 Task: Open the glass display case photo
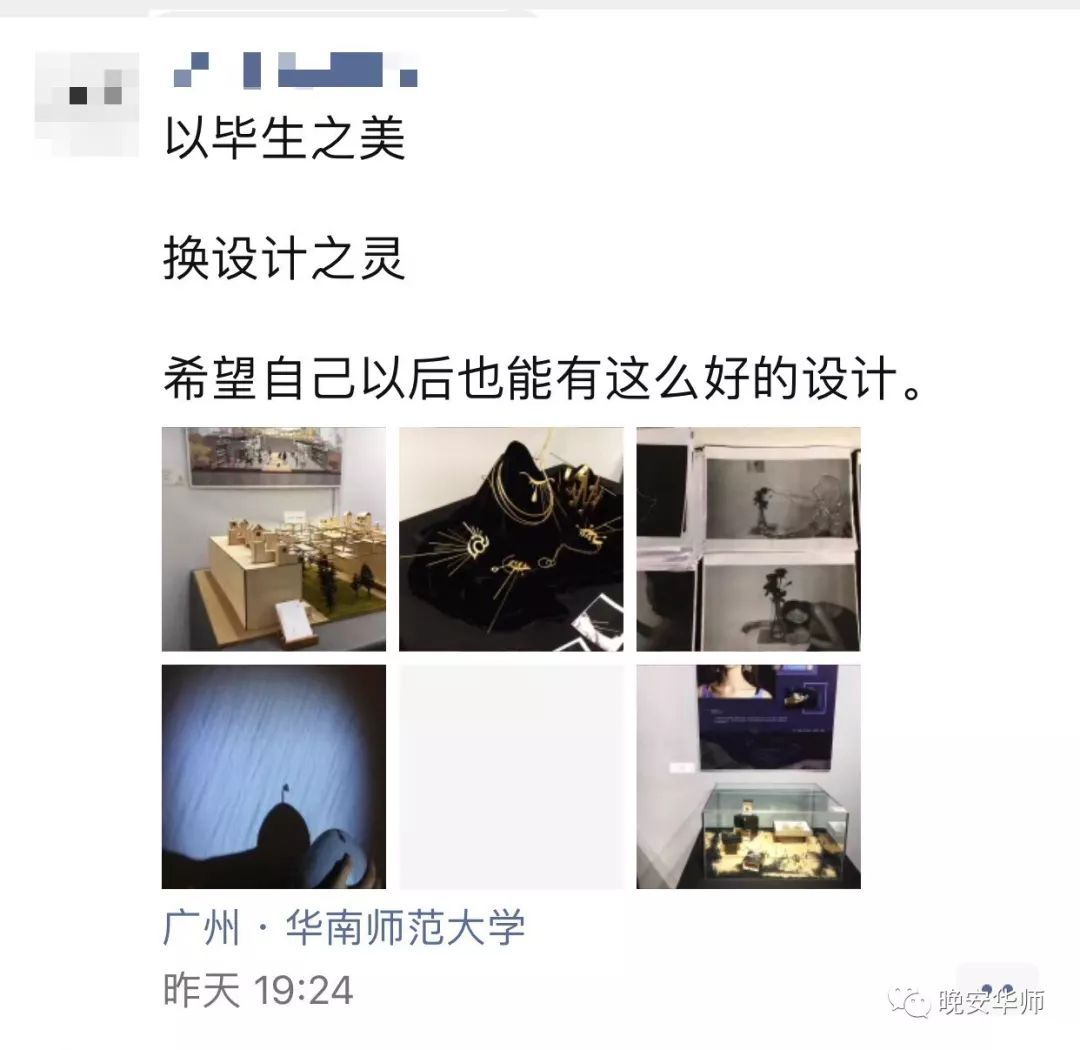click(x=748, y=776)
